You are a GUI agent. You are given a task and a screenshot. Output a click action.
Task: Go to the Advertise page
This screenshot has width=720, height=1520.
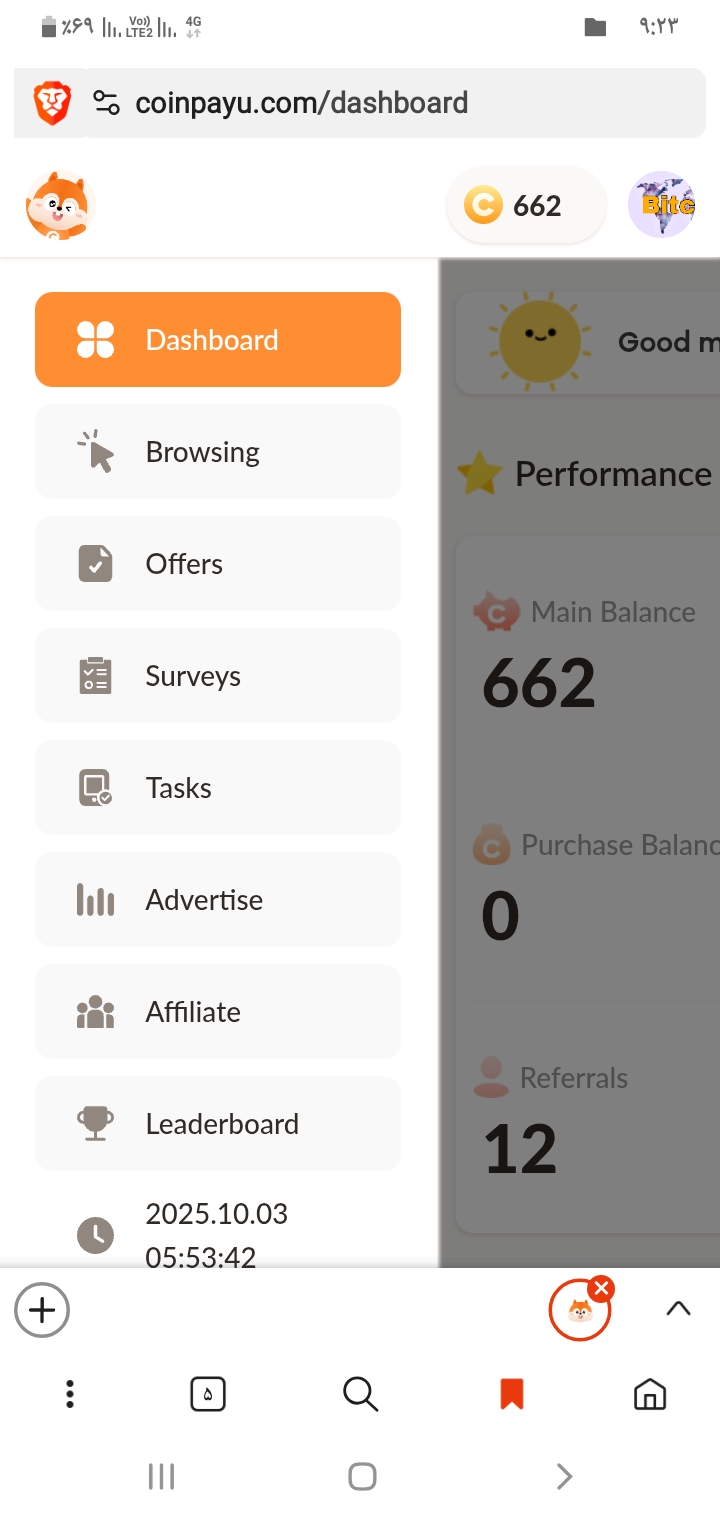[x=217, y=900]
